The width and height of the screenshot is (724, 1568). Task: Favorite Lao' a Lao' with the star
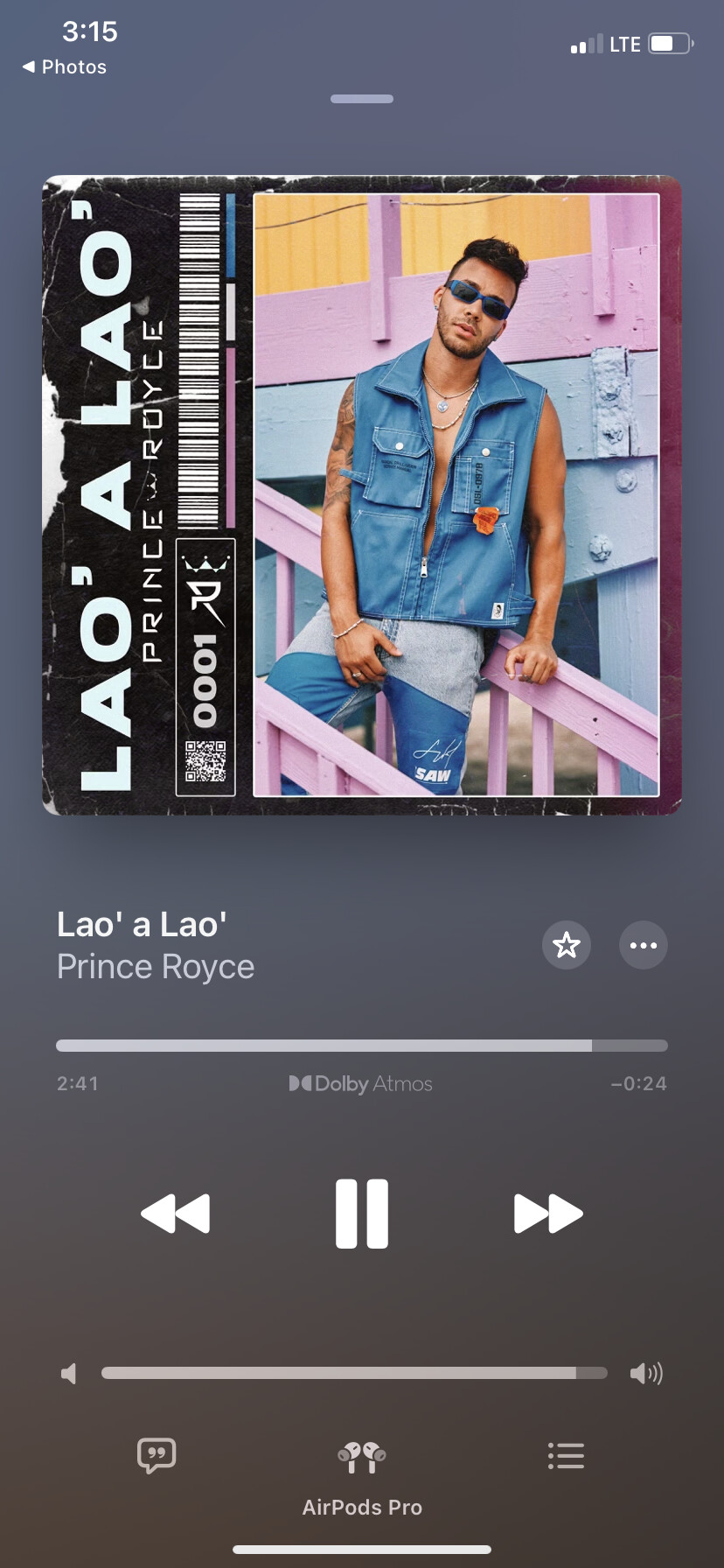(x=567, y=945)
